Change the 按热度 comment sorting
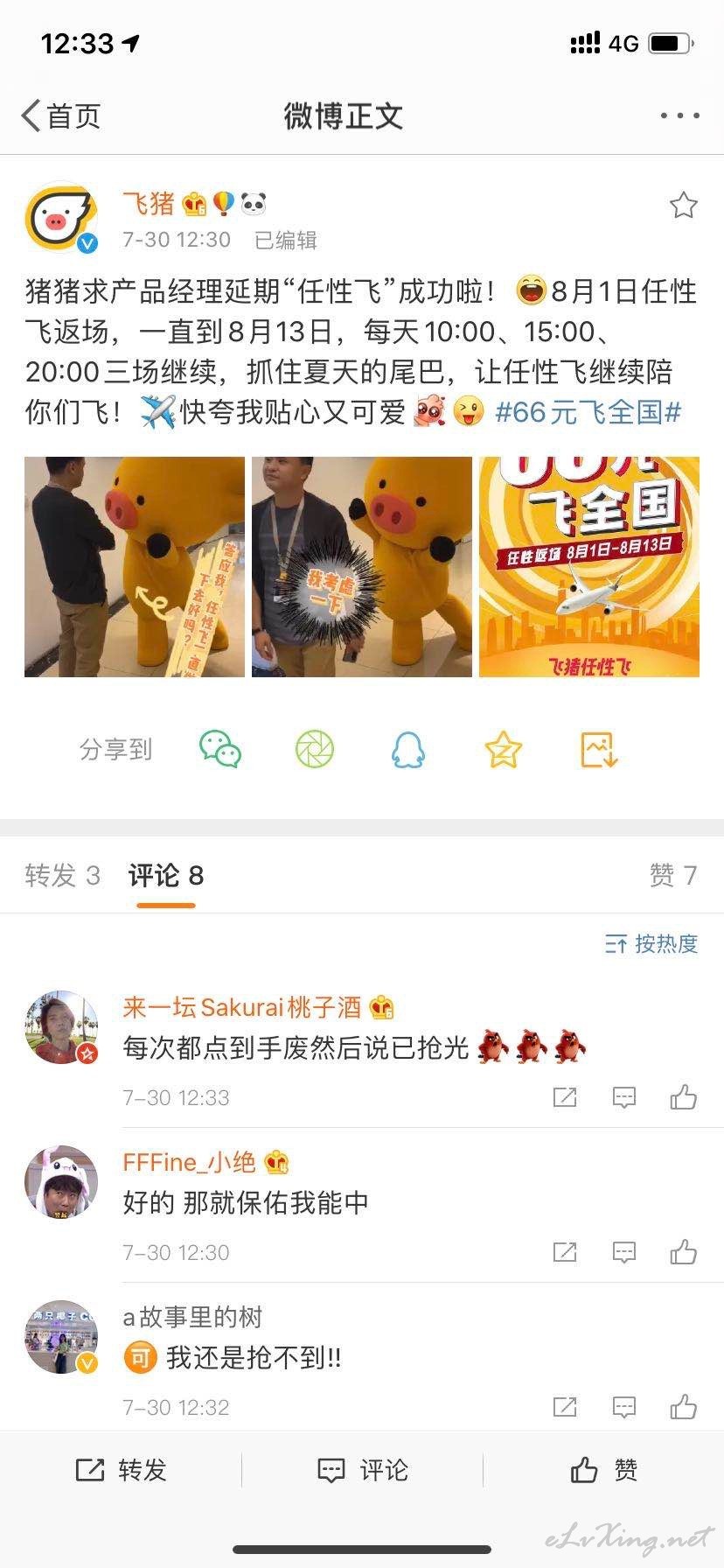 pos(651,943)
